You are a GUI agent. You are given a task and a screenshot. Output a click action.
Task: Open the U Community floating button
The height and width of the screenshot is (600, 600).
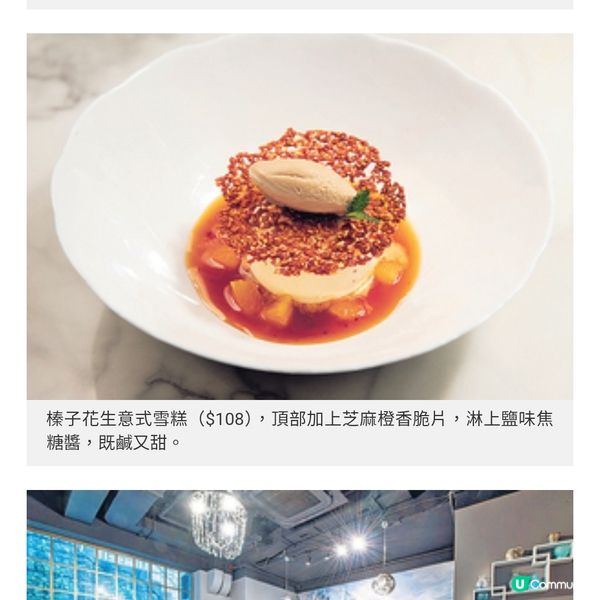tap(541, 583)
